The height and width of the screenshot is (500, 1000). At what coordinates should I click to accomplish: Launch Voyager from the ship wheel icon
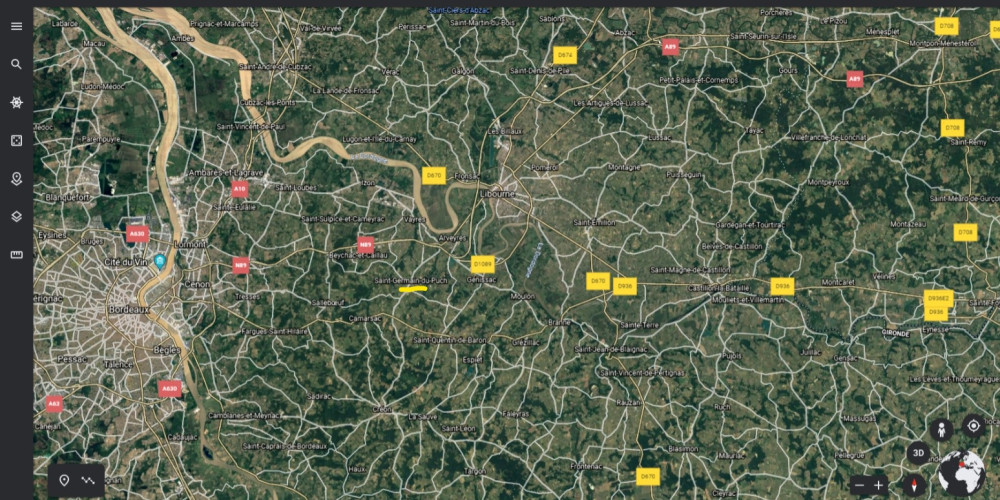coord(16,103)
